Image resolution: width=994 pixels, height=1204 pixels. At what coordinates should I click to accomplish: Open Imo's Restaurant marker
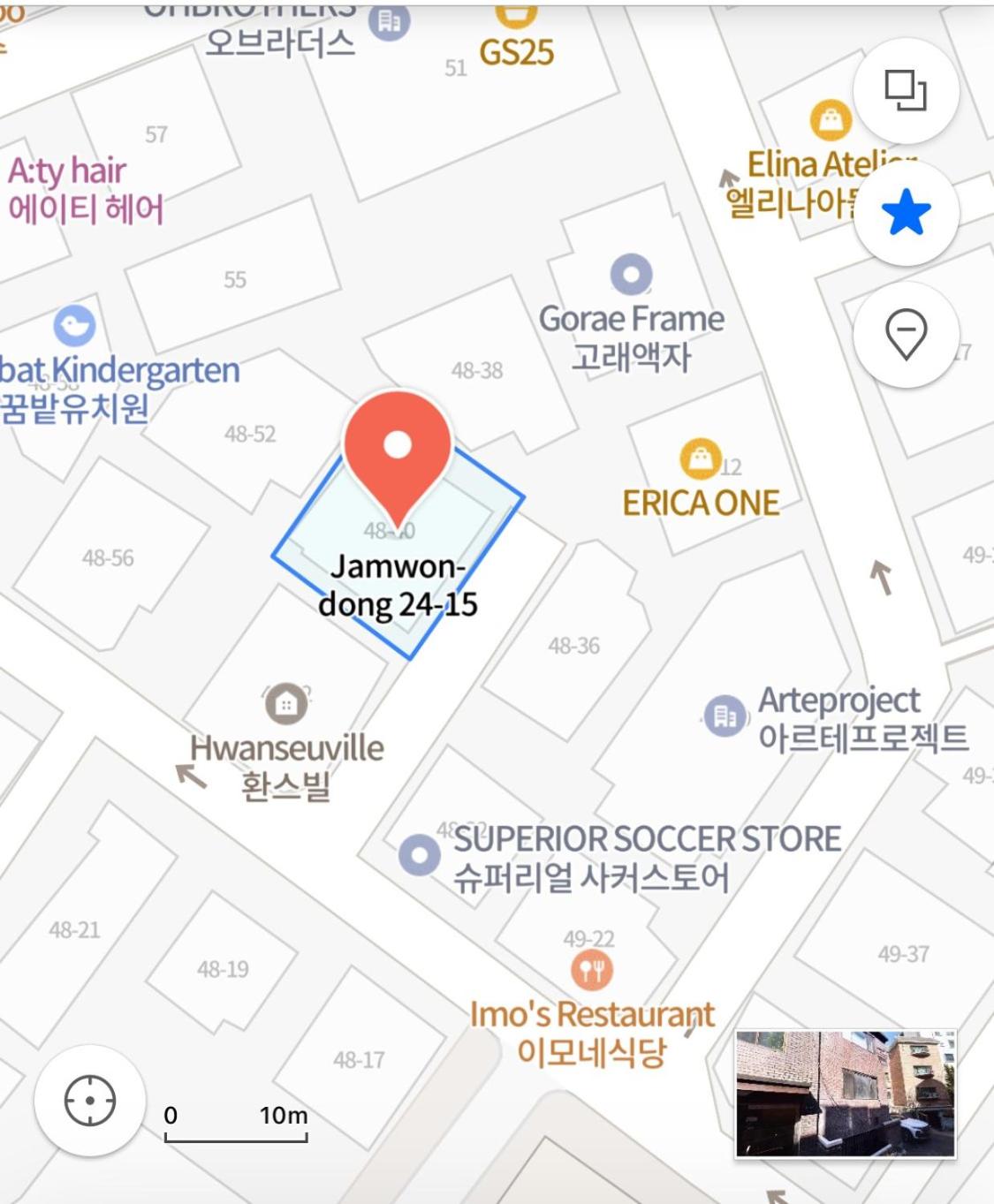click(592, 971)
